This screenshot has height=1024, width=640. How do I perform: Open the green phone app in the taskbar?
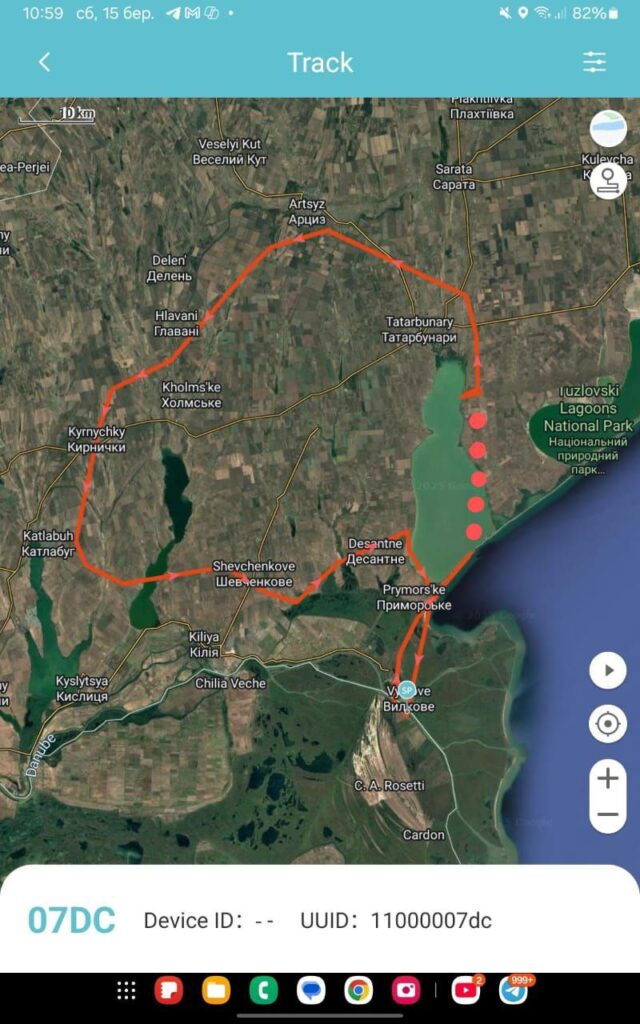click(x=264, y=991)
